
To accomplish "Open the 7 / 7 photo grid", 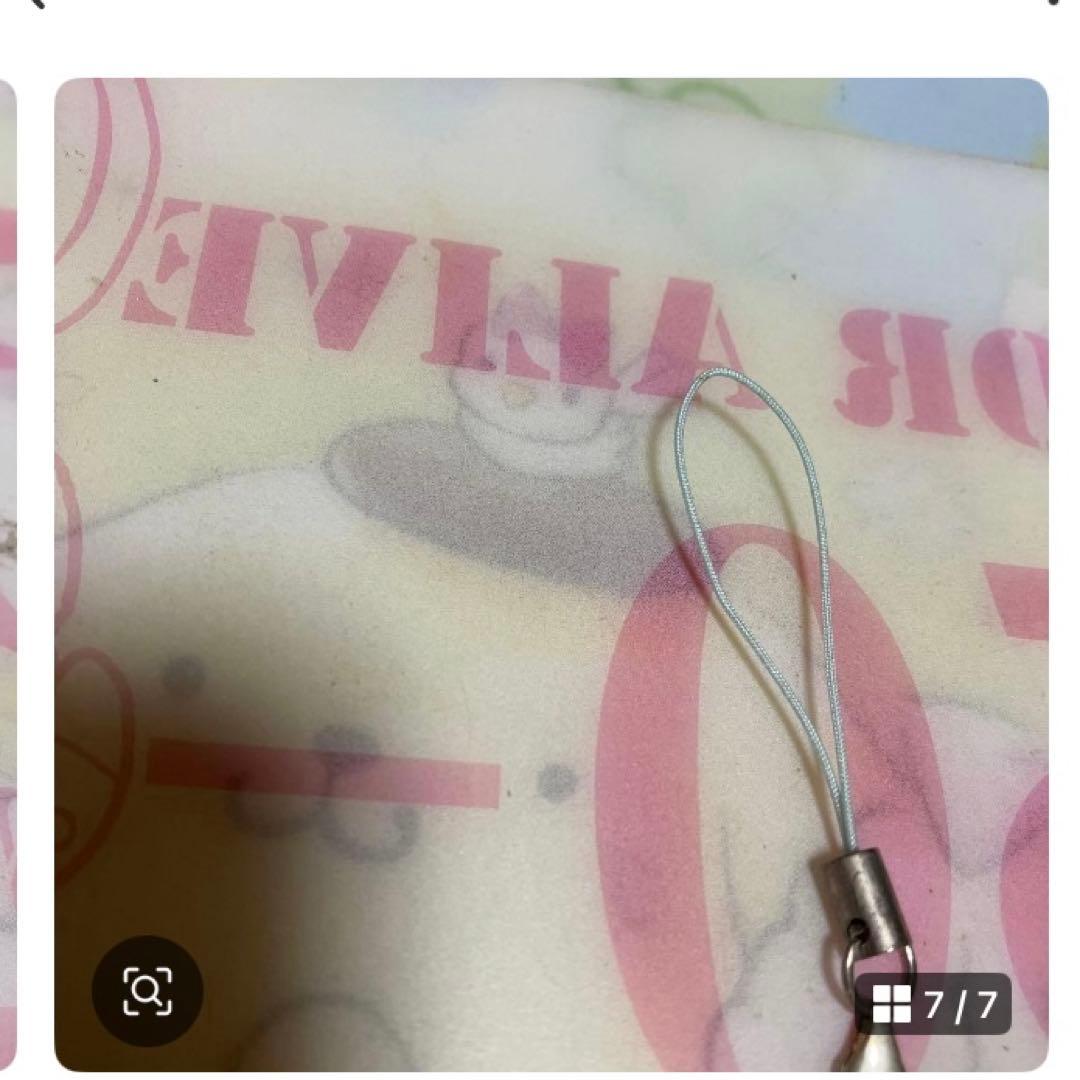I will coord(935,1004).
